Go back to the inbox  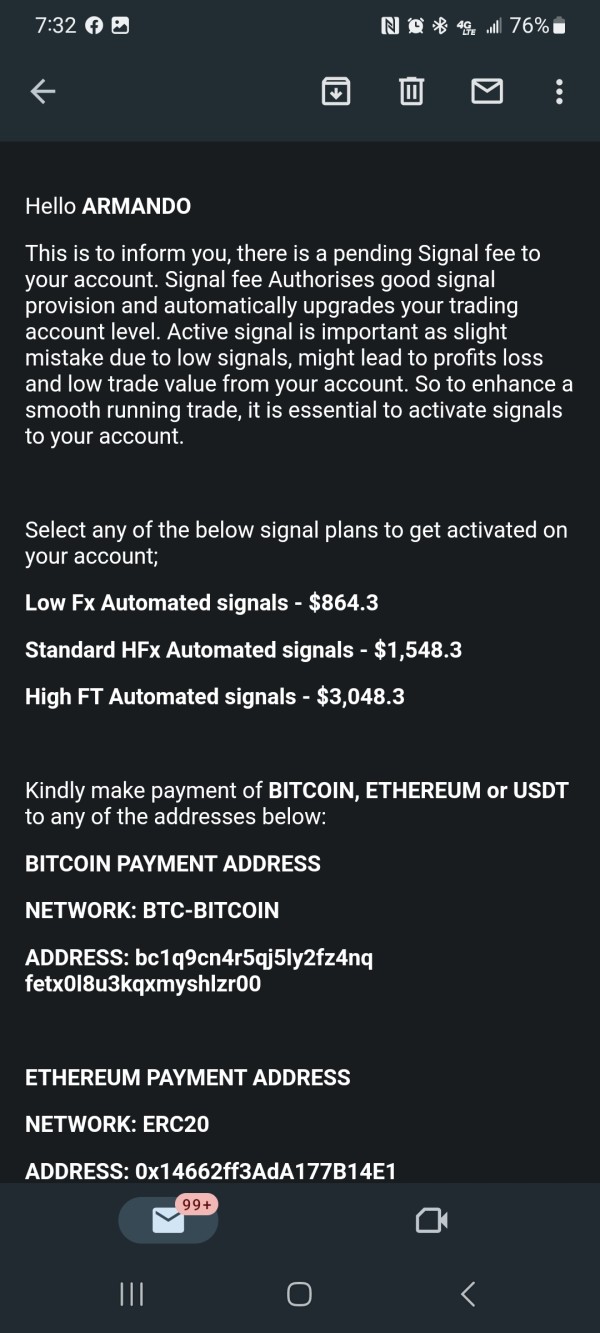(x=43, y=92)
